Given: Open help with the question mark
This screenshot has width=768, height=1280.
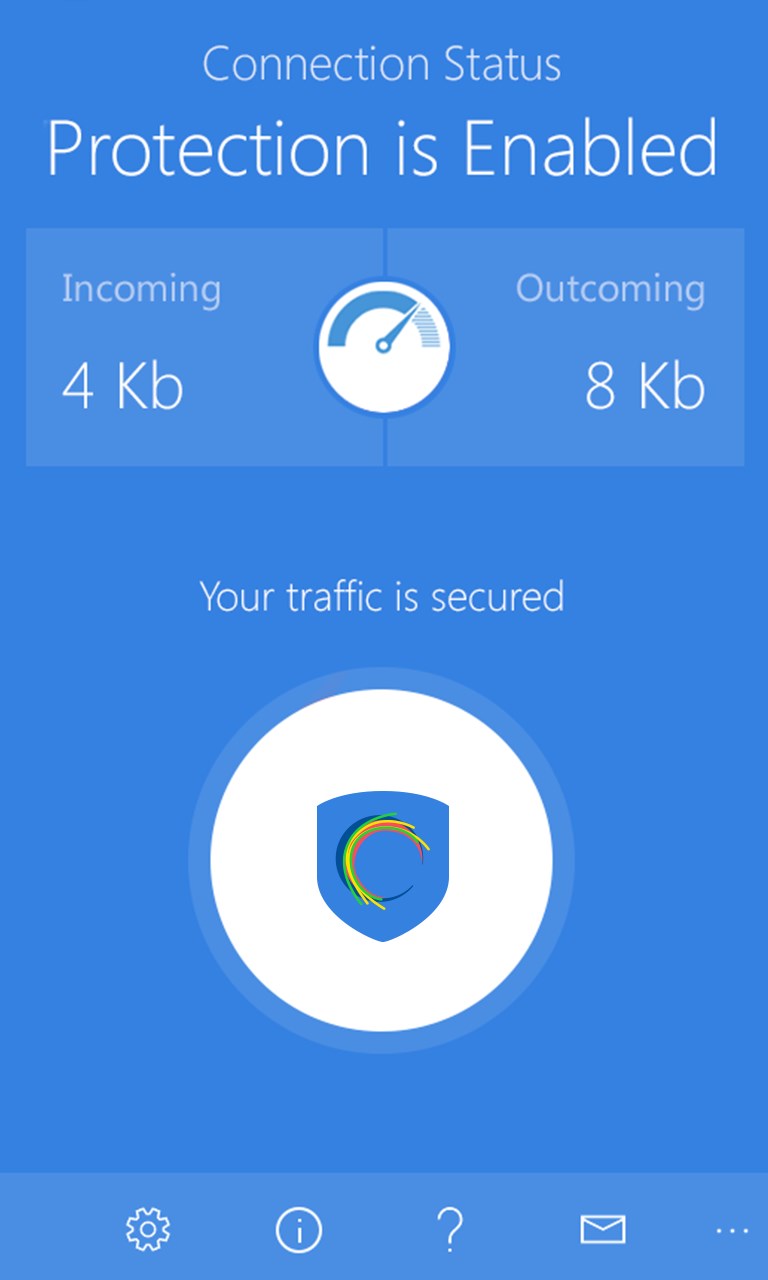Looking at the screenshot, I should (450, 1229).
